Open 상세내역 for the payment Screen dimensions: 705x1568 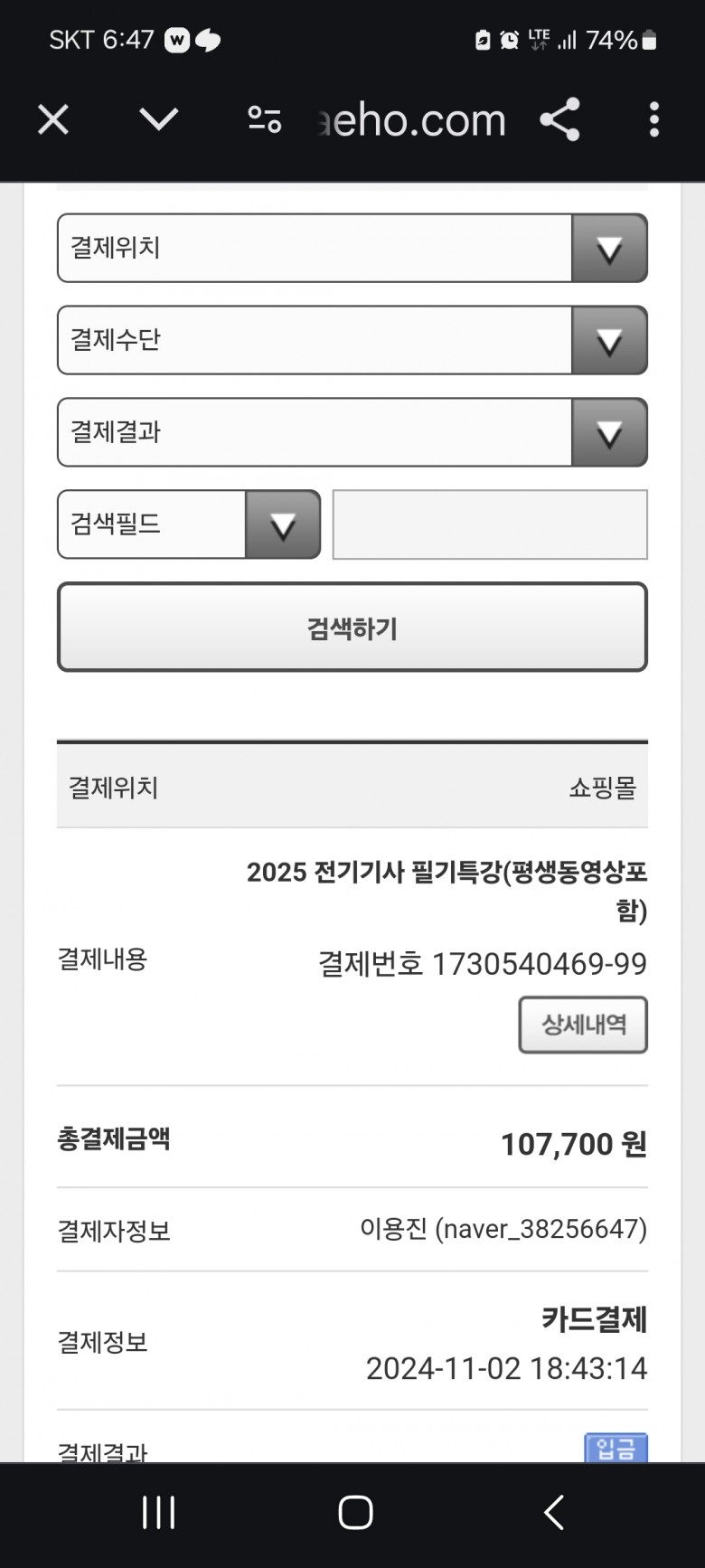[x=583, y=1025]
